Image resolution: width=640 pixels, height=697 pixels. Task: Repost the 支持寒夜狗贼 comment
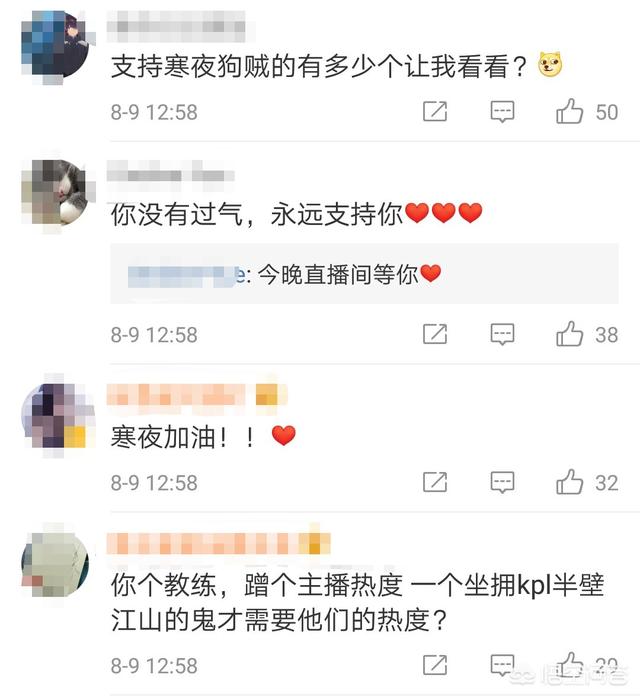pos(435,112)
